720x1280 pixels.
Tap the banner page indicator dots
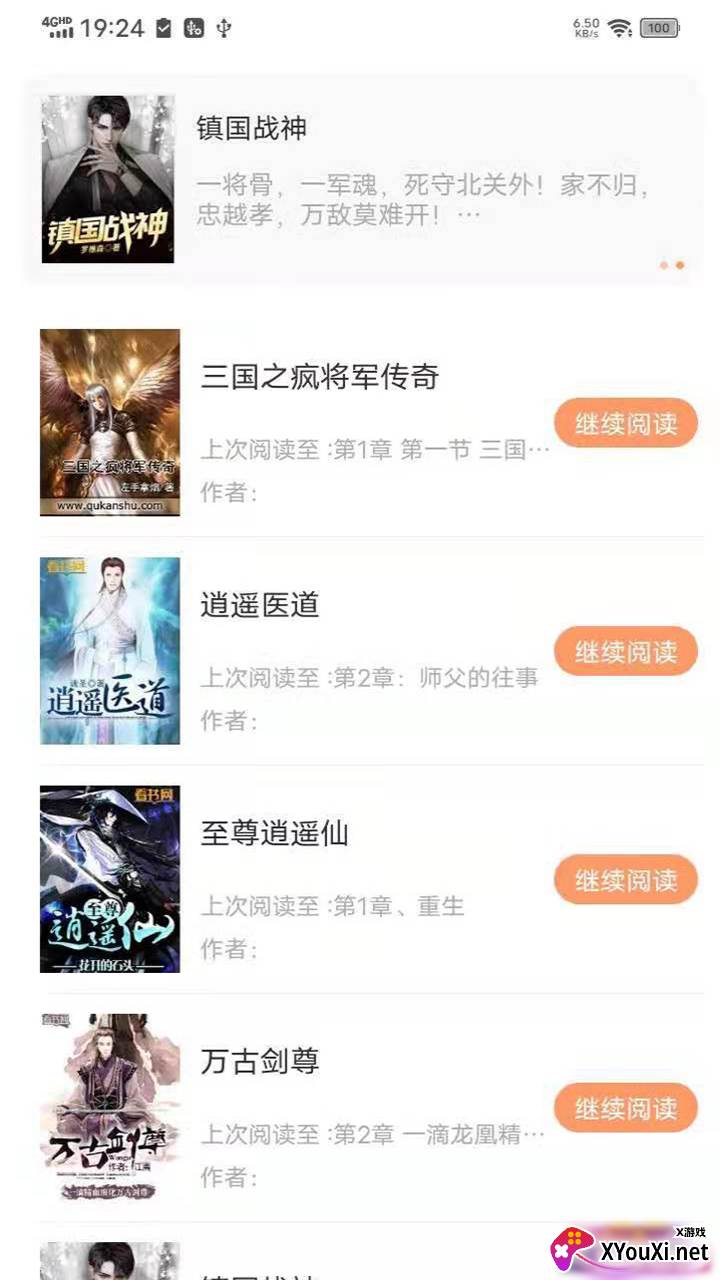(672, 265)
